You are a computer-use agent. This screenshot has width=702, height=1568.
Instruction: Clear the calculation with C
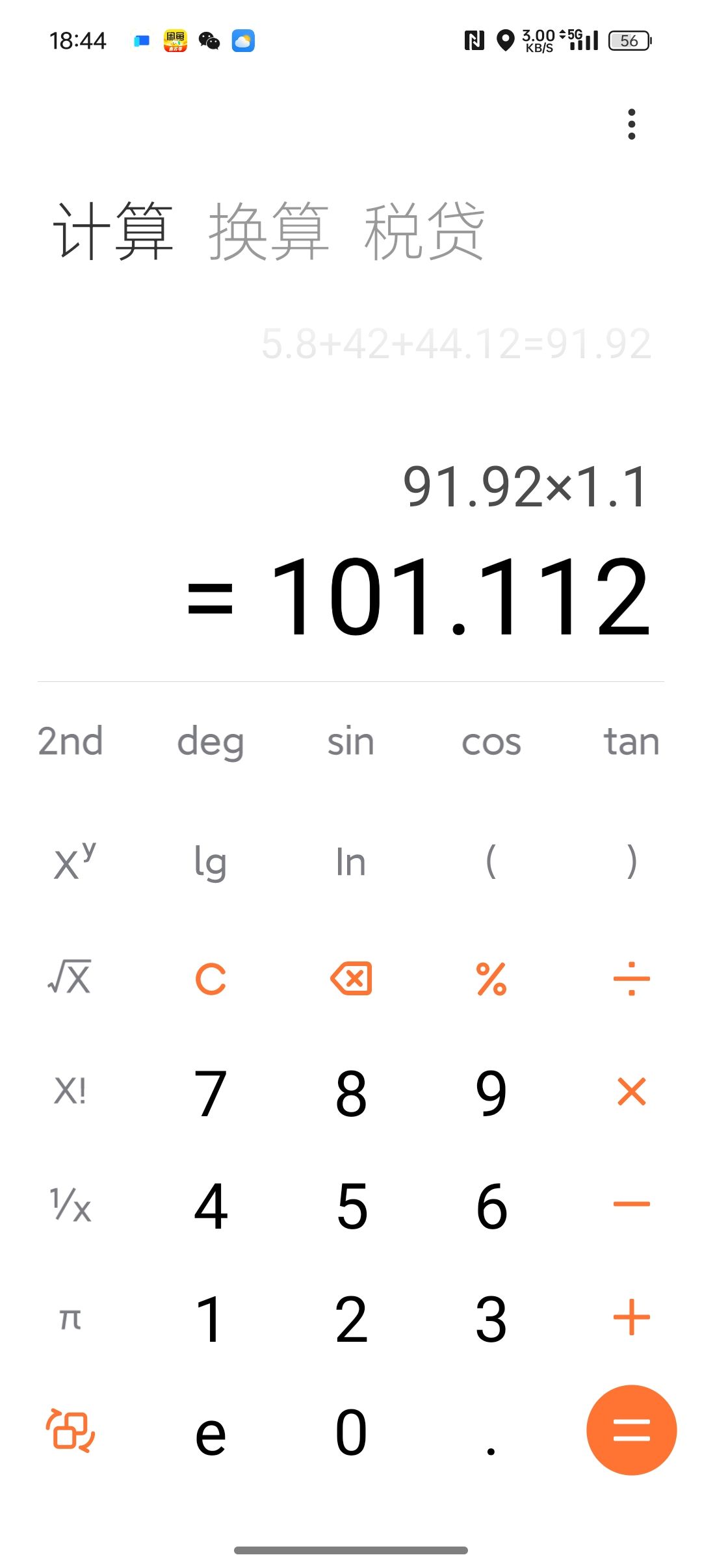coord(211,978)
